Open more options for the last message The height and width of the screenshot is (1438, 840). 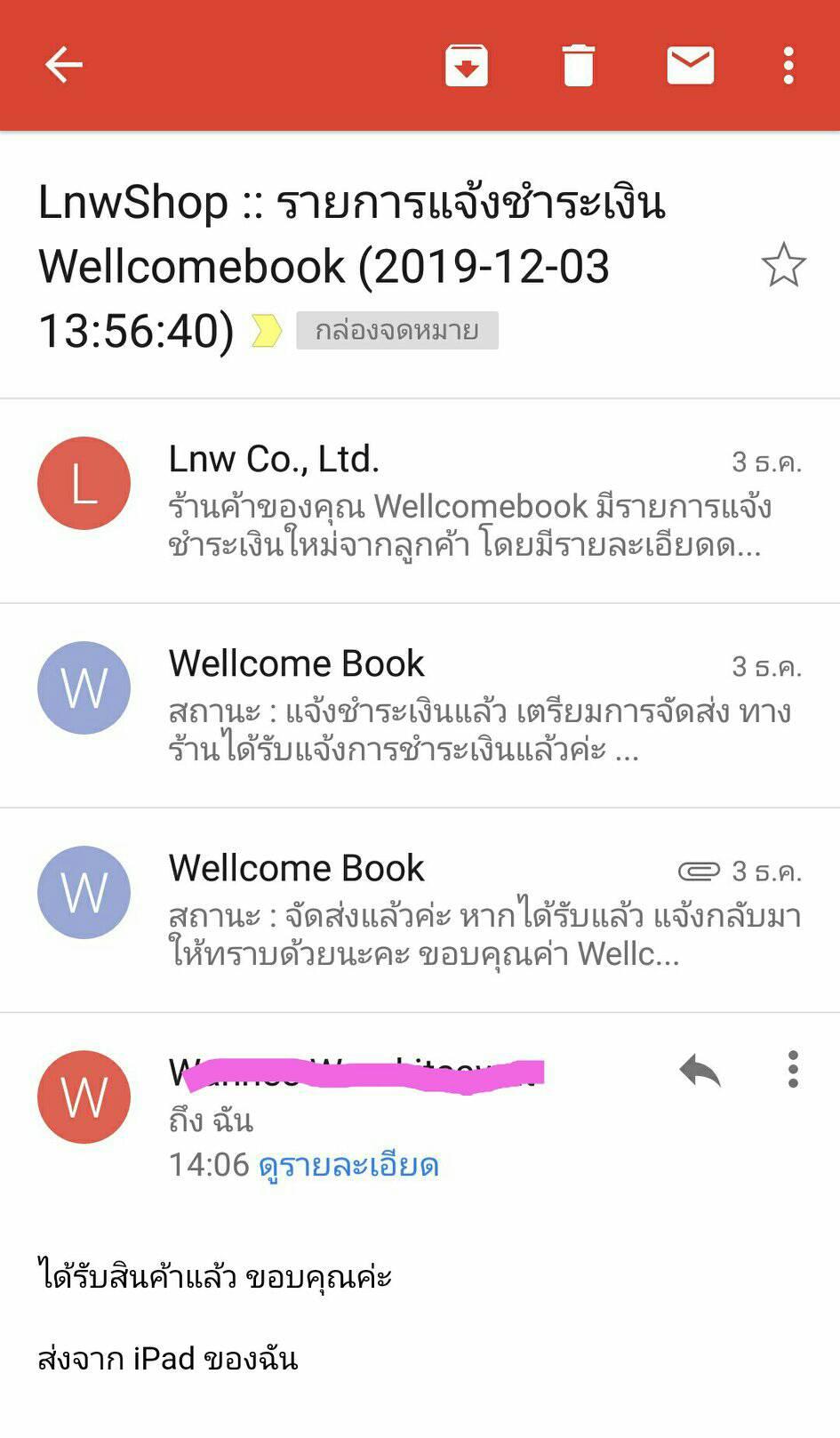[793, 1070]
